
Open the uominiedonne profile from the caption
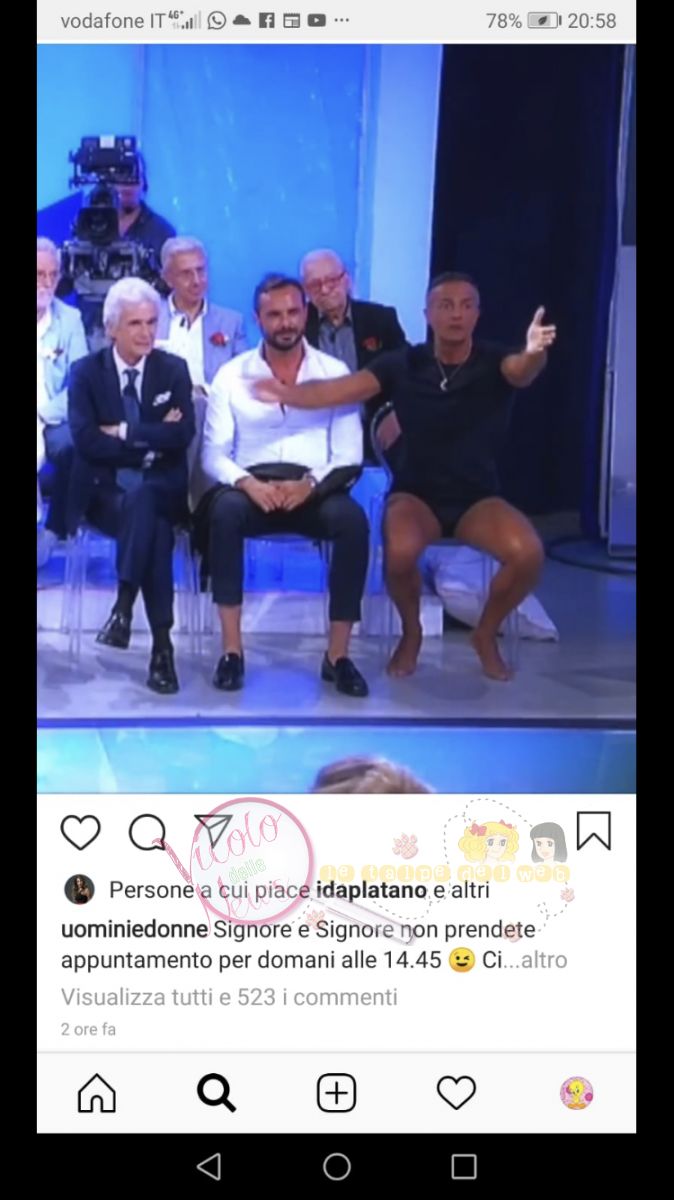(x=134, y=930)
